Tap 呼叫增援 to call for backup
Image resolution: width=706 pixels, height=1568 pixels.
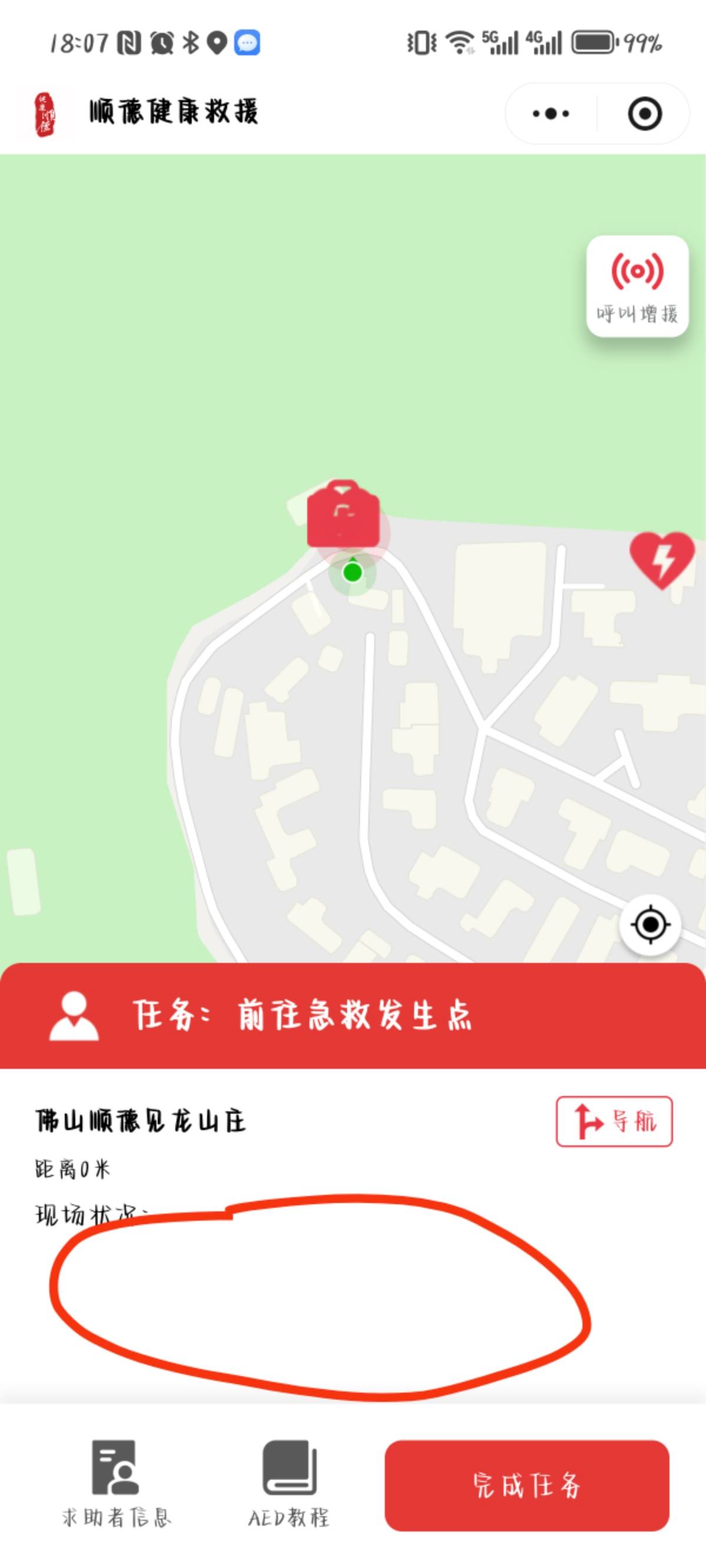[637, 285]
